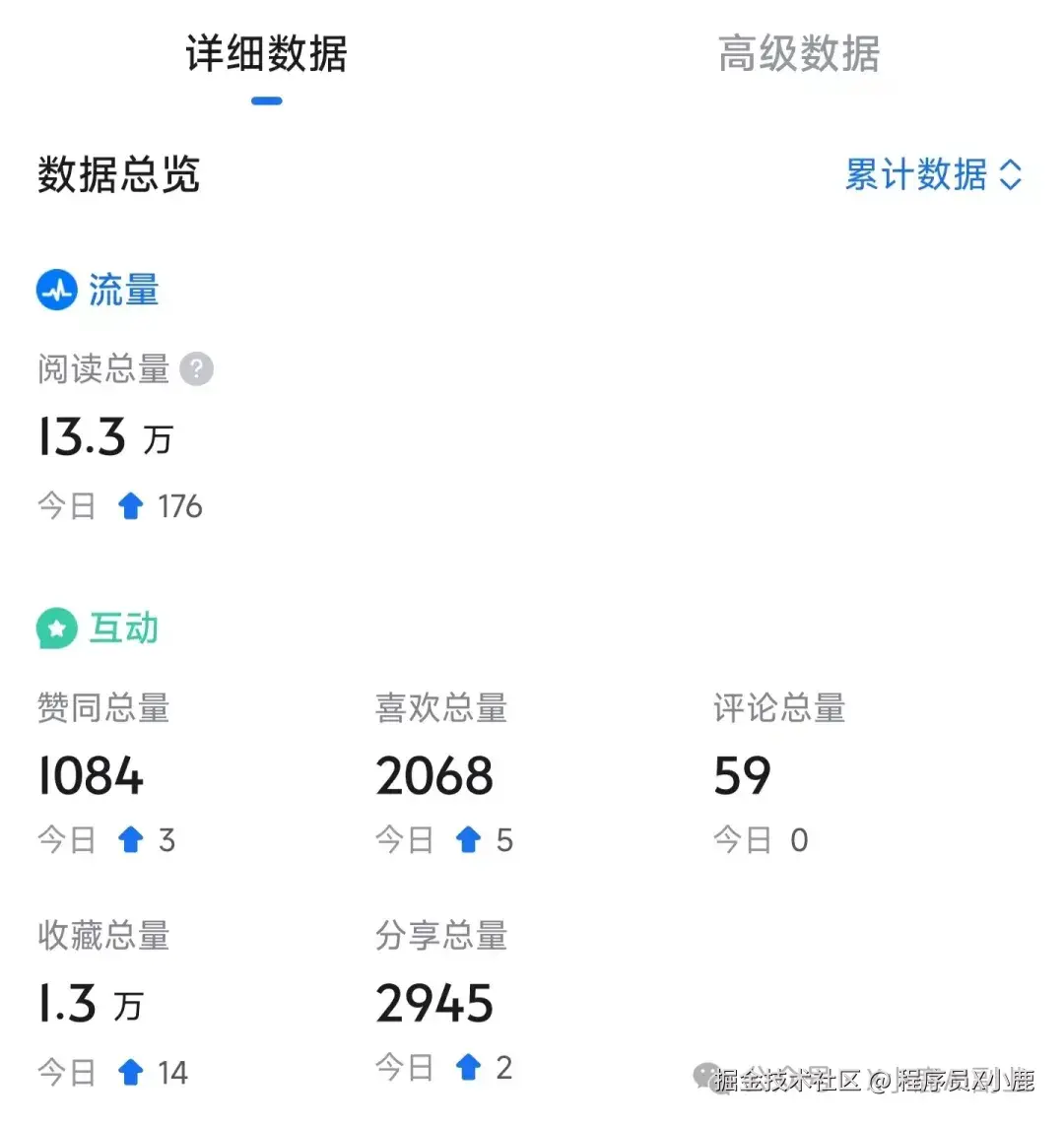Click the blue 流量 traffic pulse icon
Image resolution: width=1064 pixels, height=1123 pixels.
click(x=57, y=289)
